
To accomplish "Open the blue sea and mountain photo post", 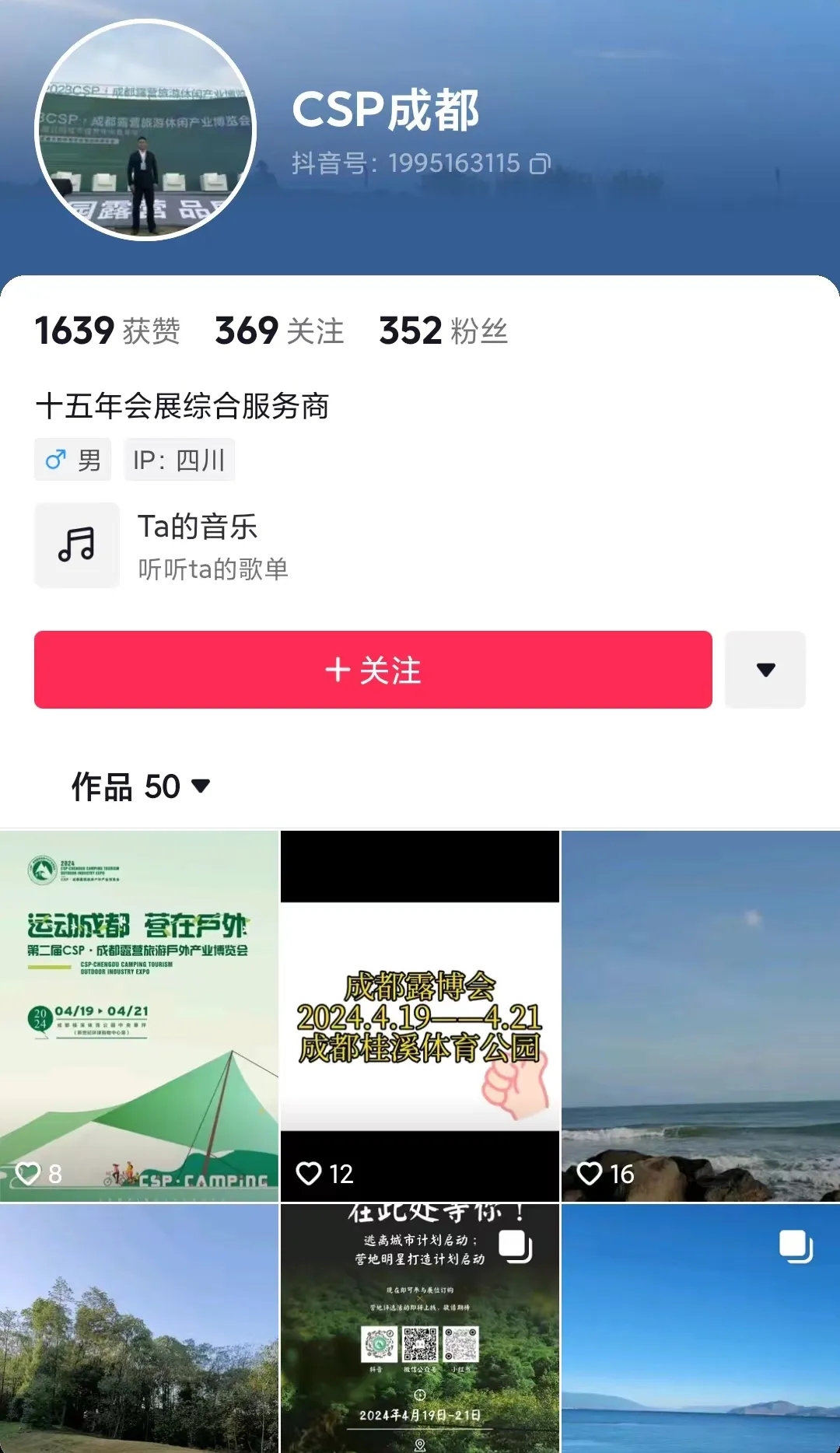I will click(x=701, y=1328).
